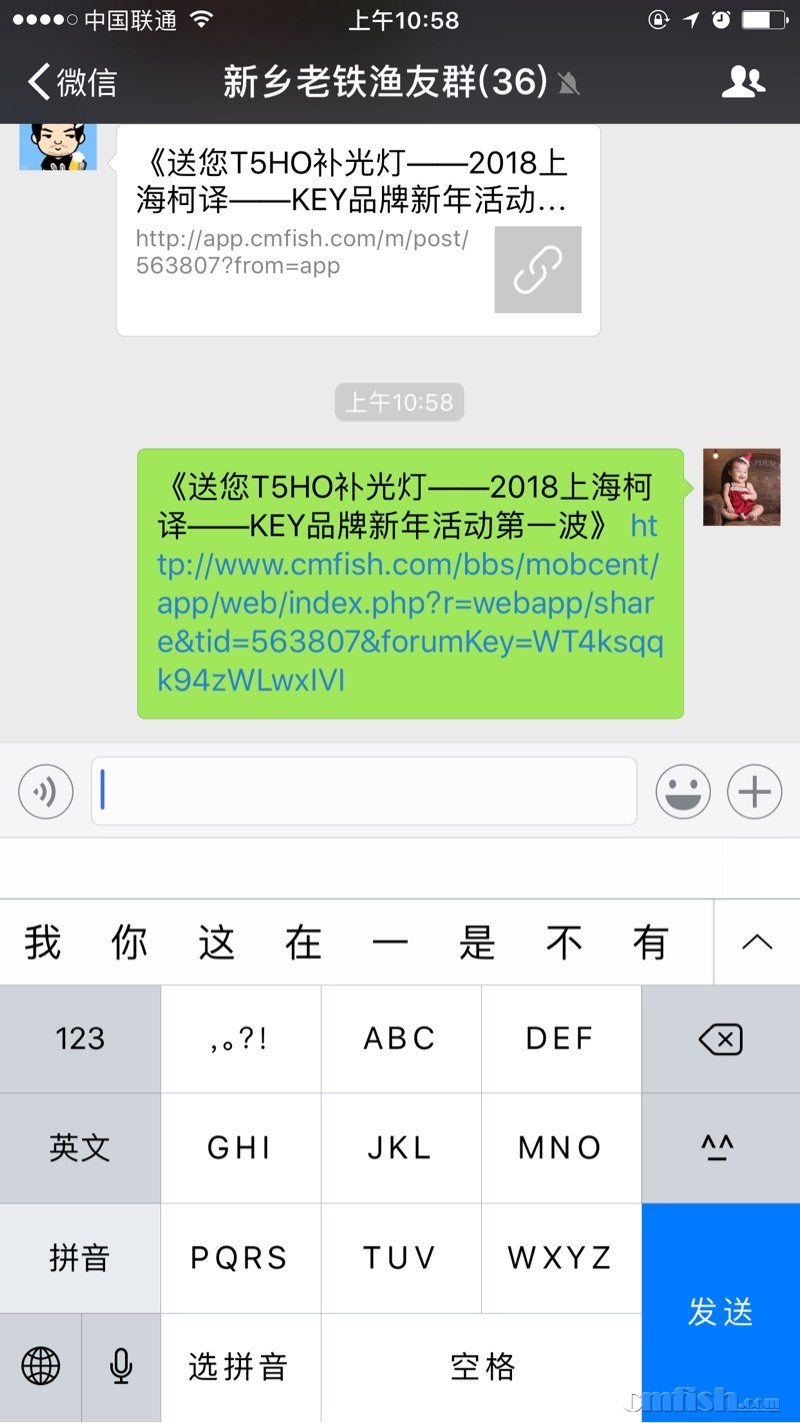Choose the suggested character 是
Viewport: 800px width, 1423px height.
(x=477, y=942)
